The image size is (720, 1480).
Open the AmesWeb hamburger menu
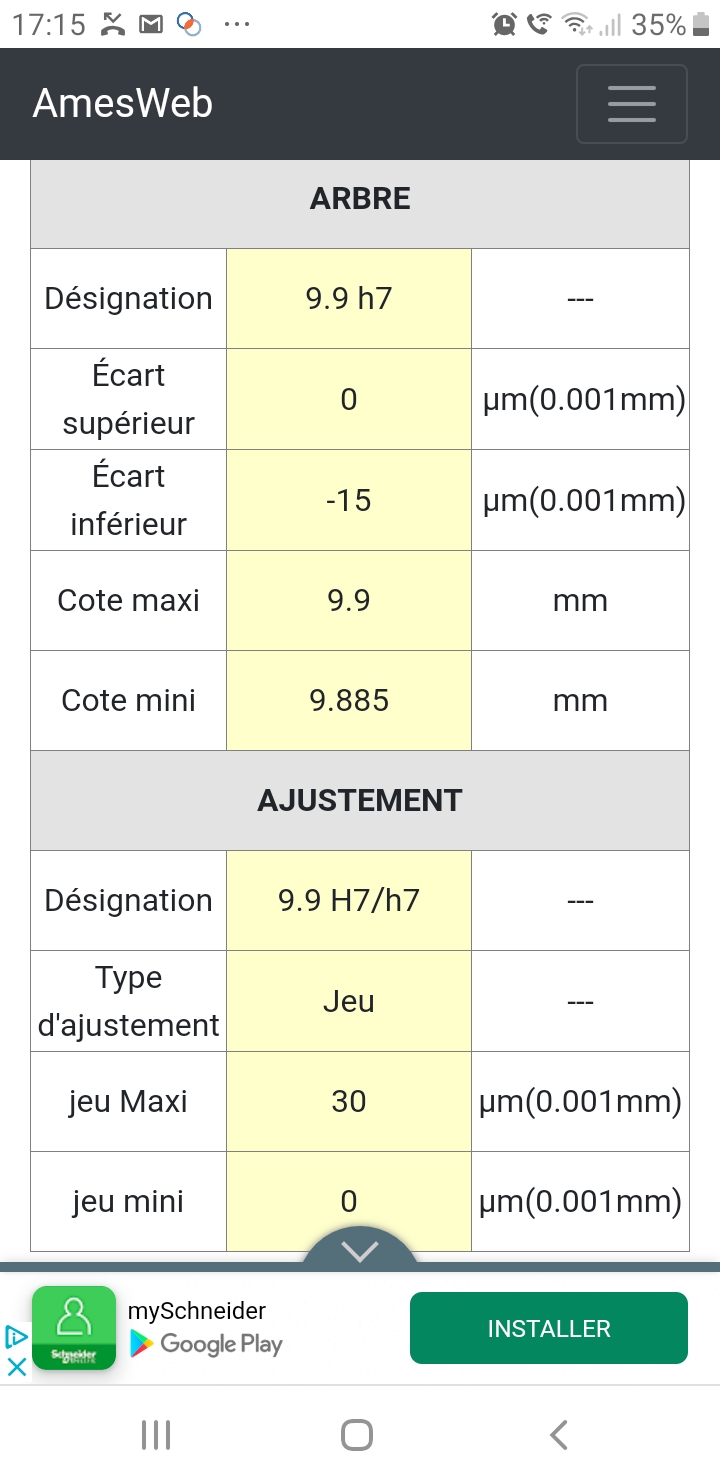point(631,104)
